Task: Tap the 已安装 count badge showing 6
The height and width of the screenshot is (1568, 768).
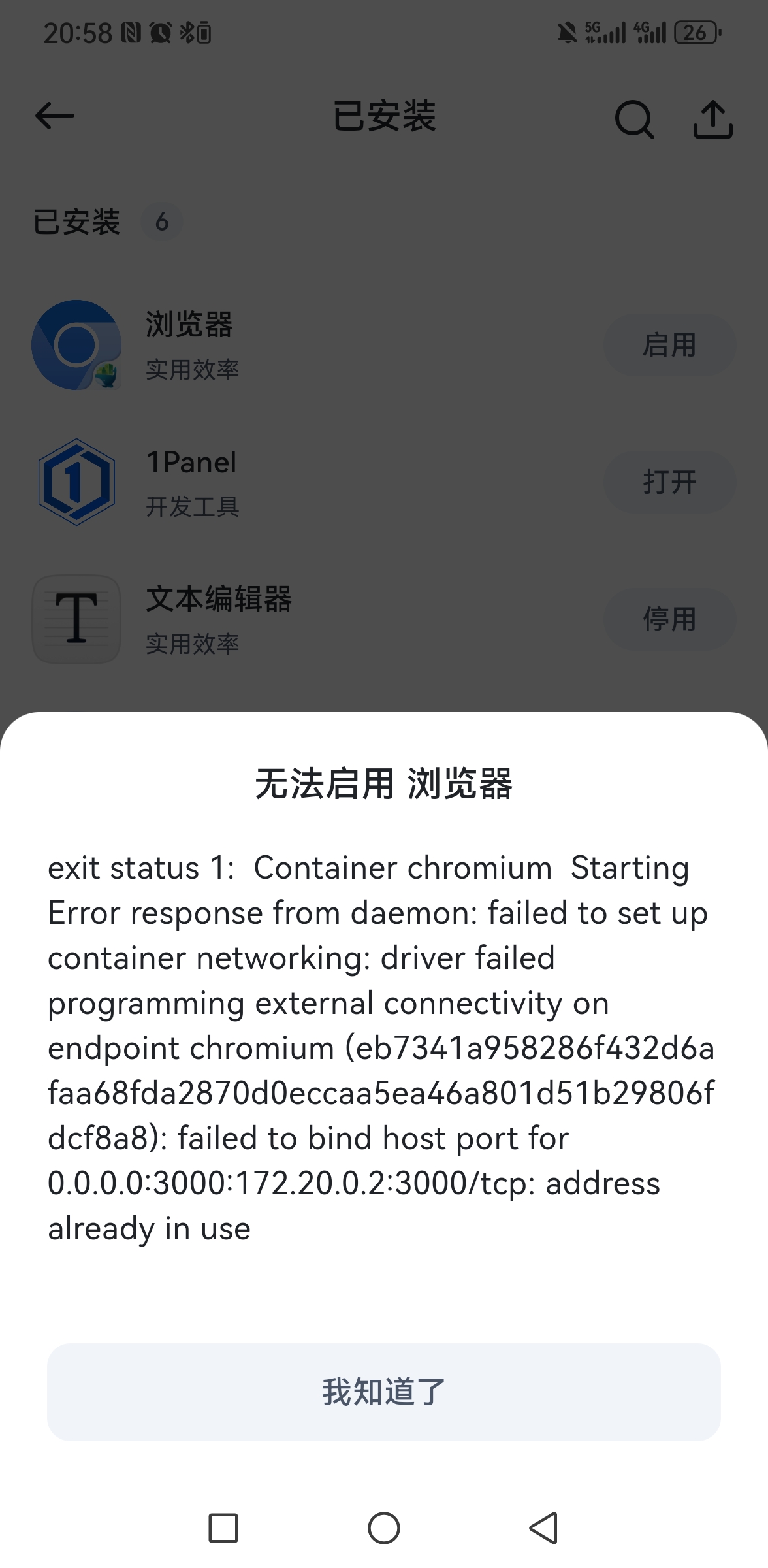Action: tap(163, 222)
